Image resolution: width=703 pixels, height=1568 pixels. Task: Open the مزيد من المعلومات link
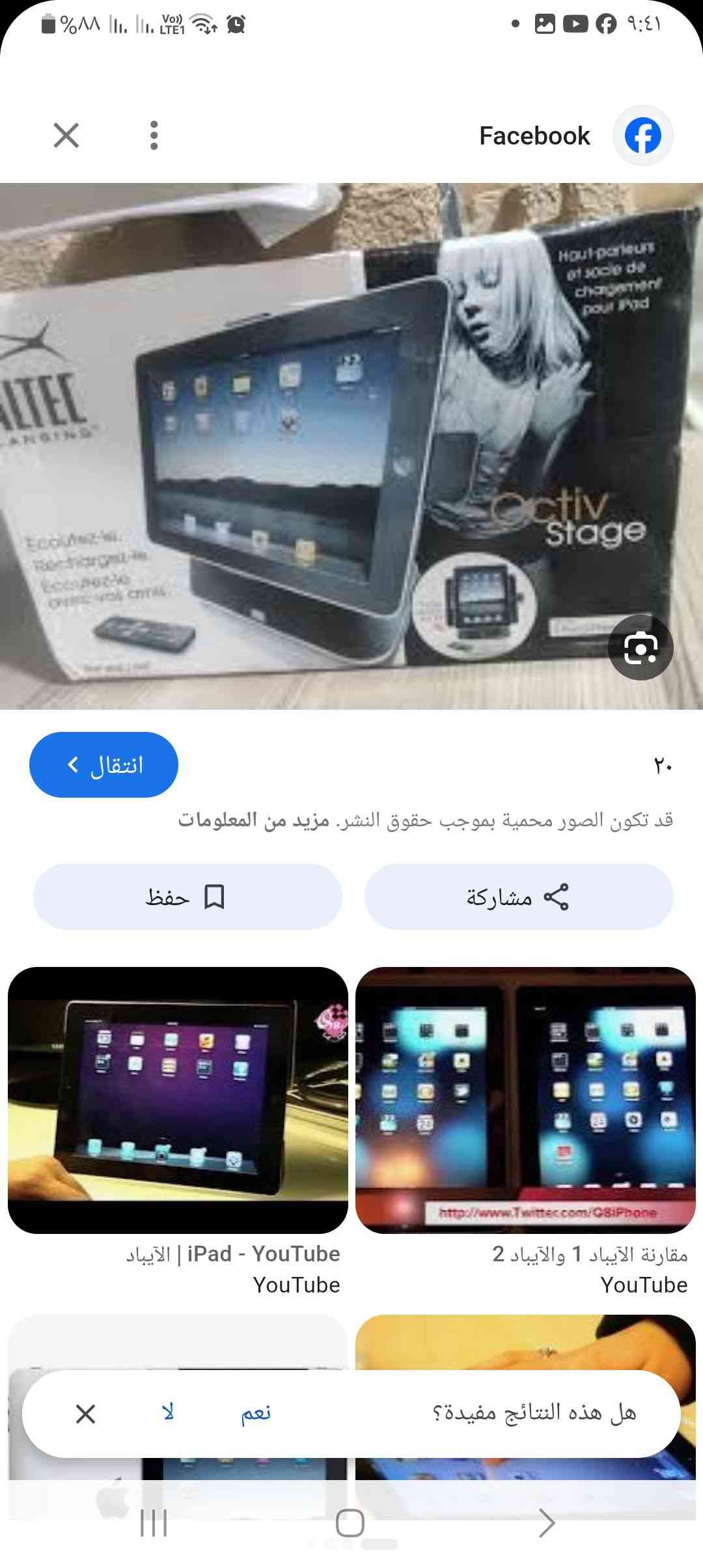point(254,820)
